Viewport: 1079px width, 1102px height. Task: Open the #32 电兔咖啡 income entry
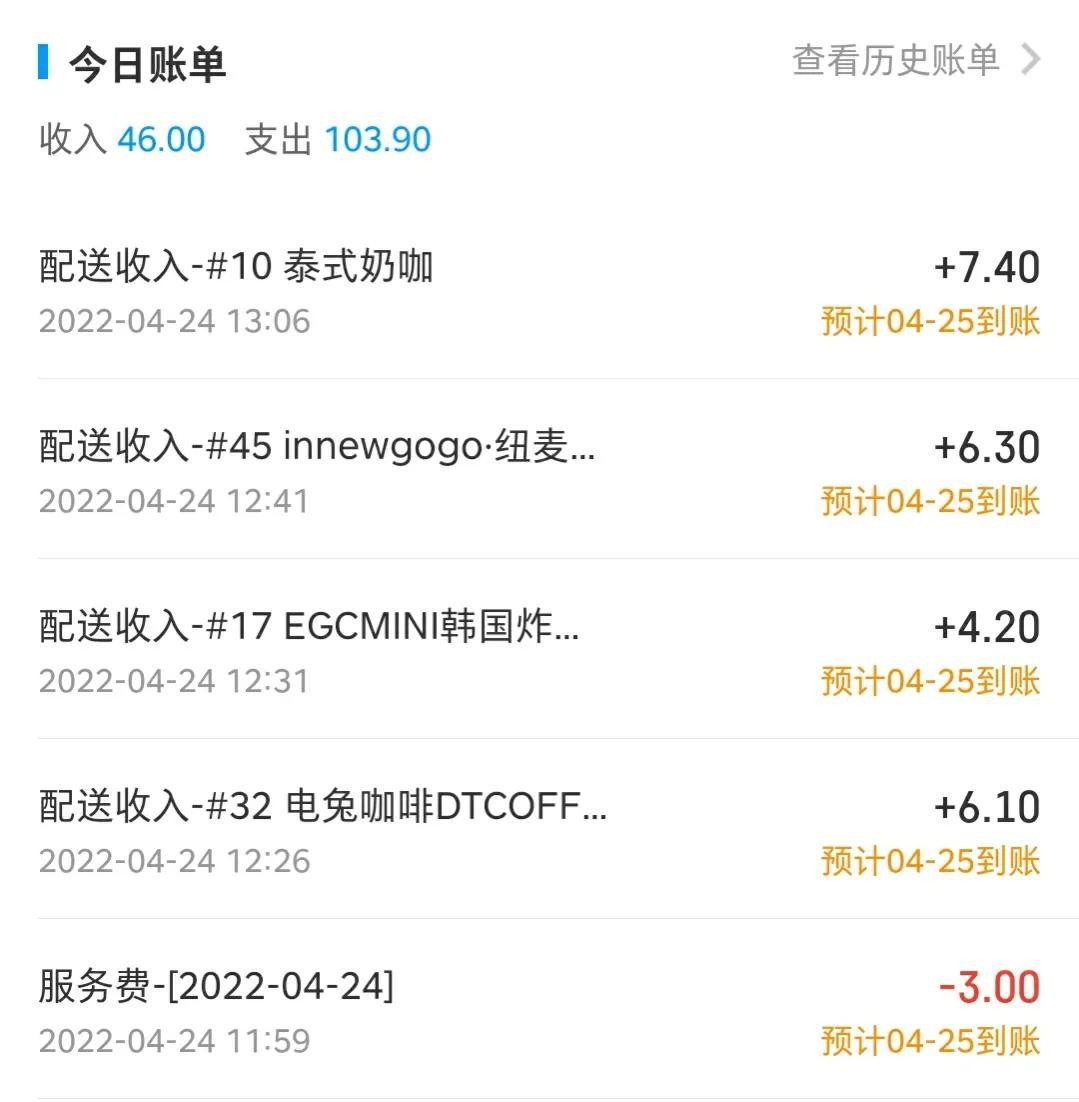pos(538,832)
